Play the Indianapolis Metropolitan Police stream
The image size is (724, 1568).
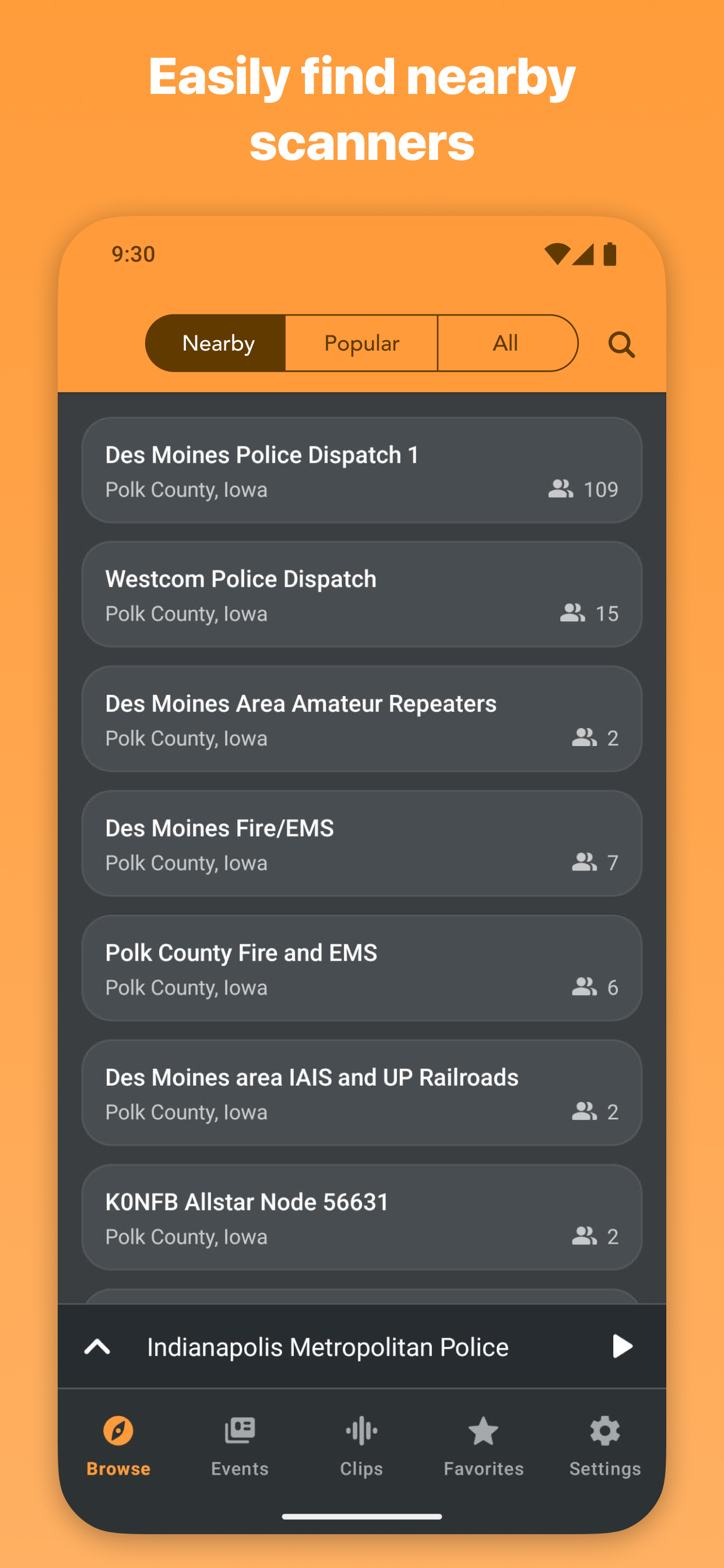(622, 1346)
